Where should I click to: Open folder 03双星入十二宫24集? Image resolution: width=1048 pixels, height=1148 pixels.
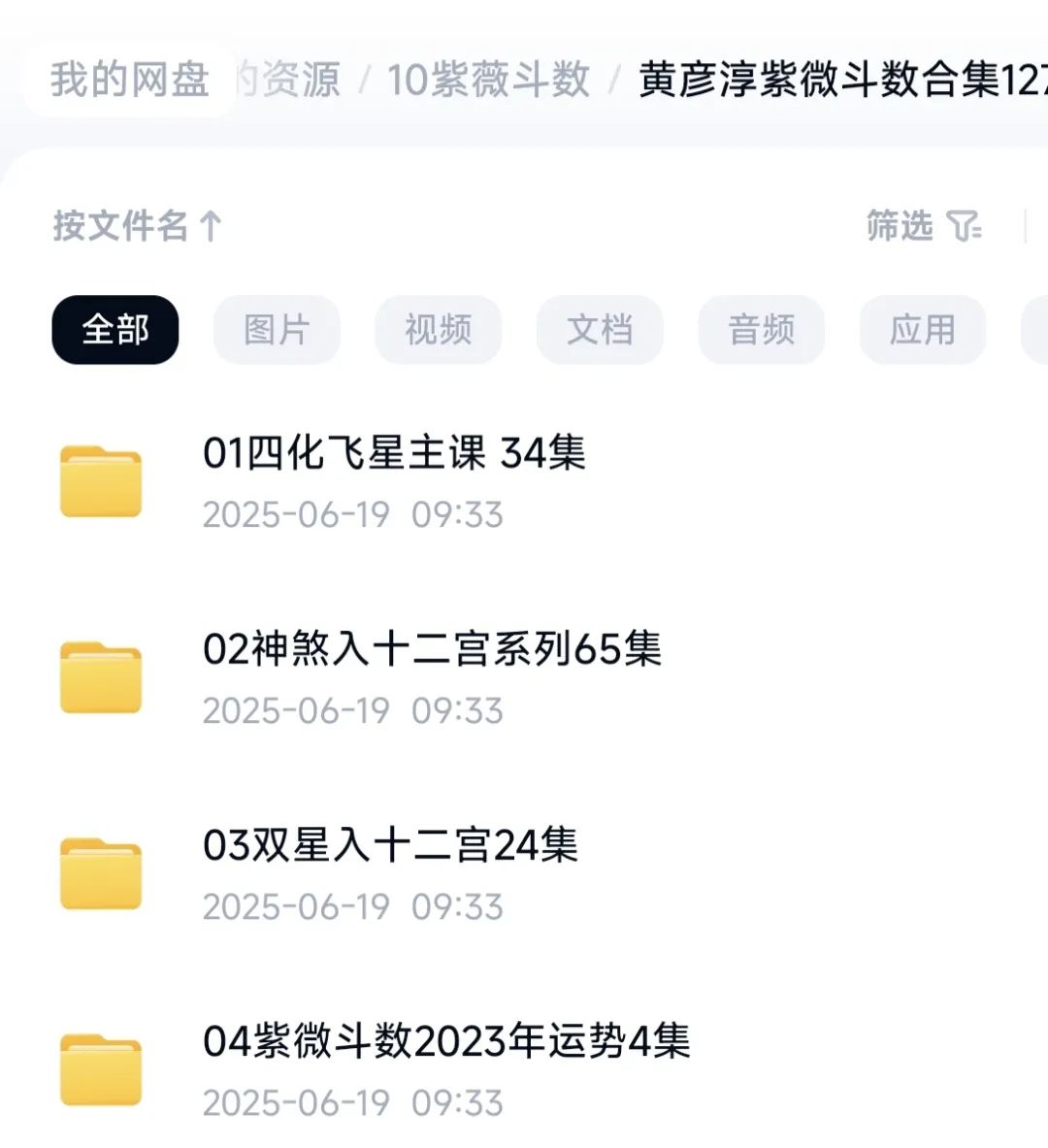(390, 846)
